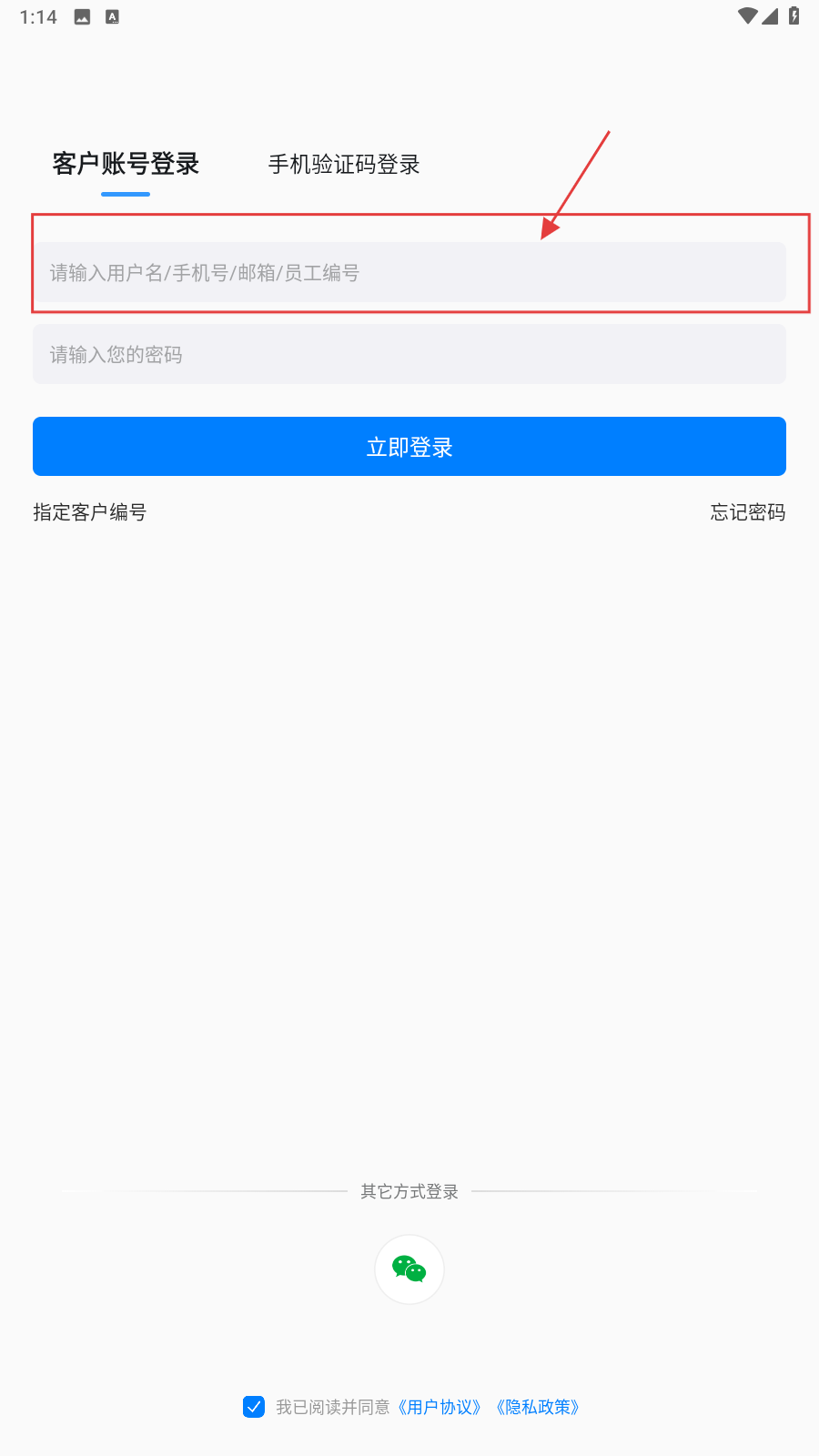This screenshot has height=1456, width=819.
Task: Read the 《隐私政策》 link
Action: click(x=538, y=1407)
